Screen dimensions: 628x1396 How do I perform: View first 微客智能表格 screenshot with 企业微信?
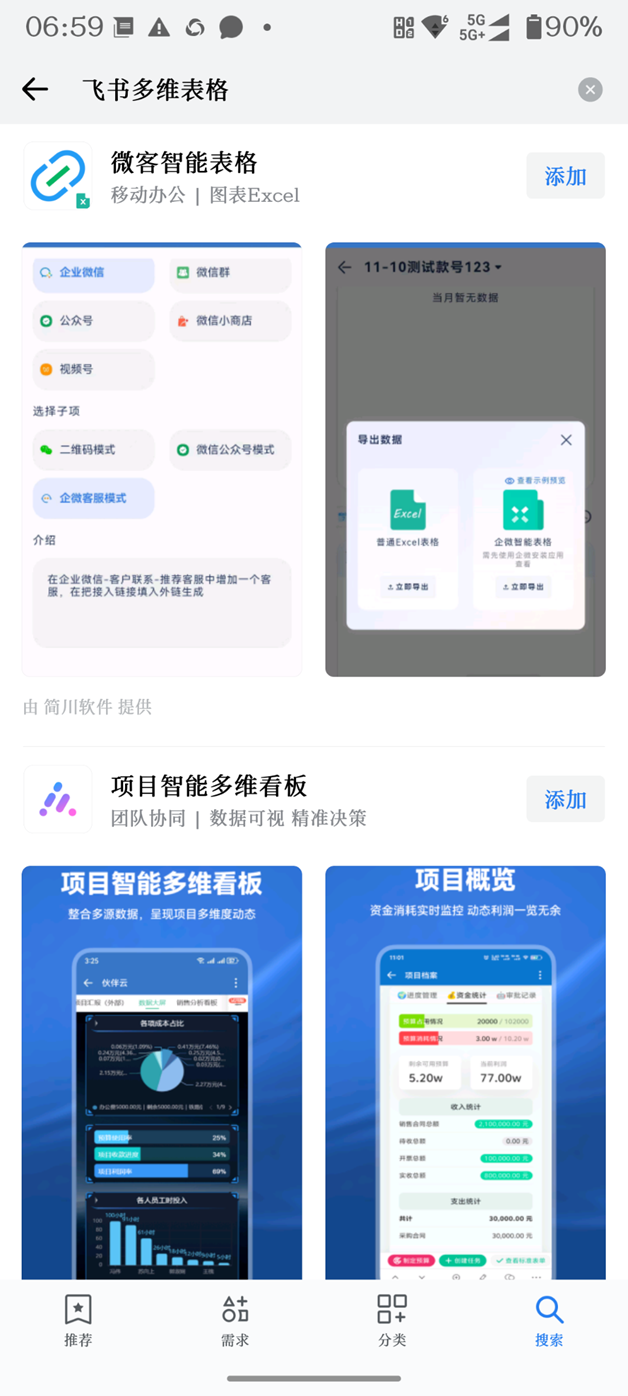coord(162,460)
